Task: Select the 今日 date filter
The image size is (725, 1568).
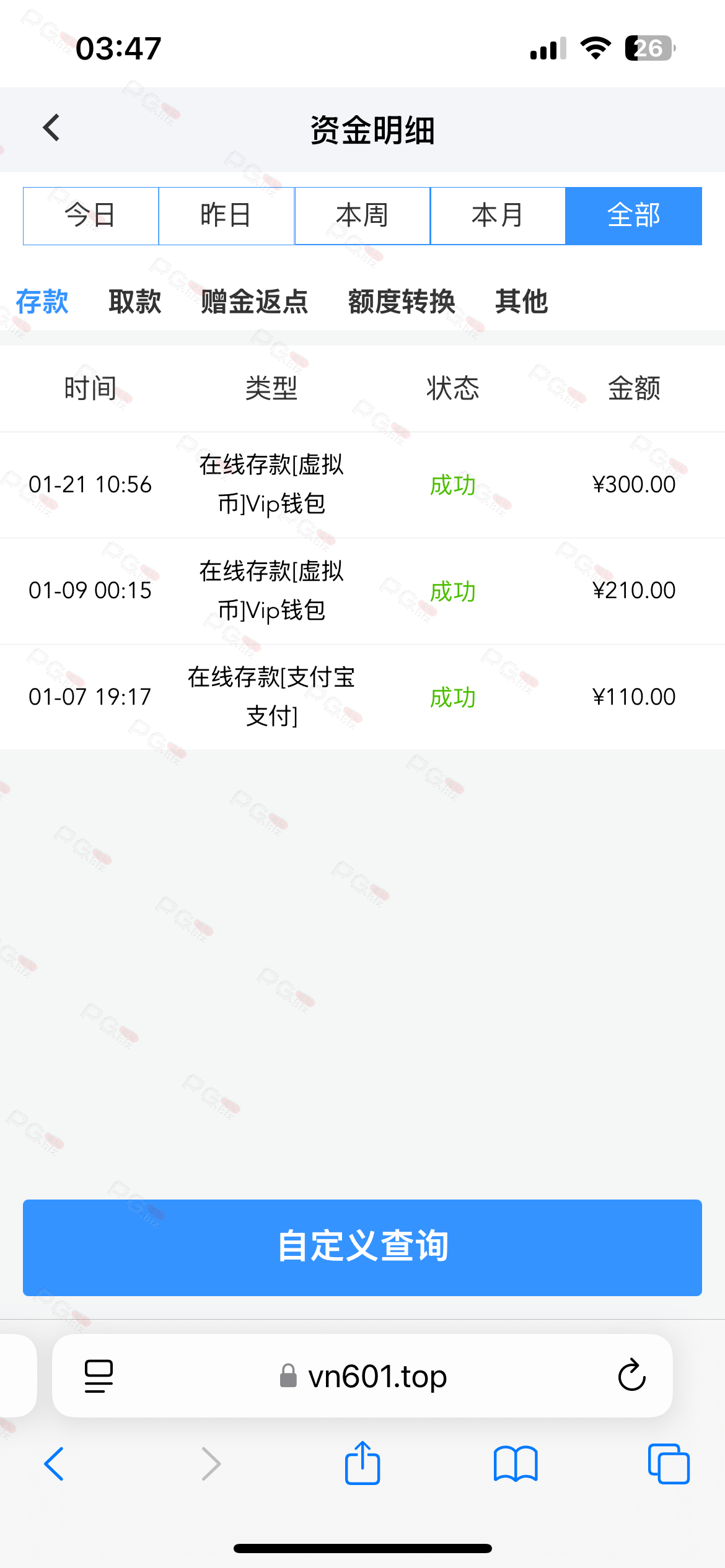Action: 91,216
